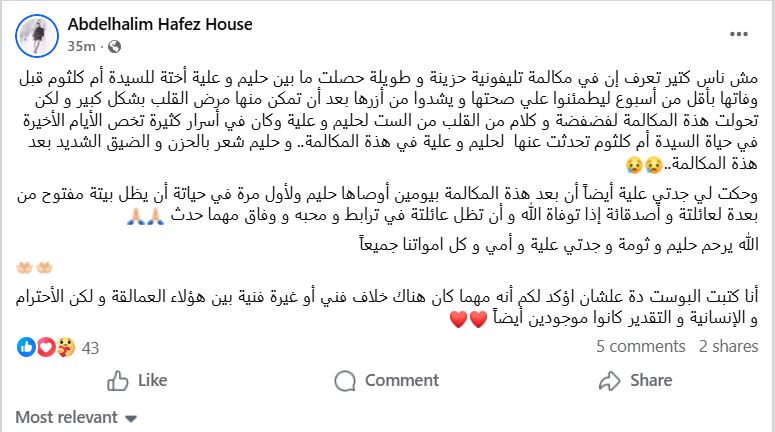The width and height of the screenshot is (775, 432).
Task: Open the Abdelhalim Hafez House page name
Action: (x=160, y=24)
